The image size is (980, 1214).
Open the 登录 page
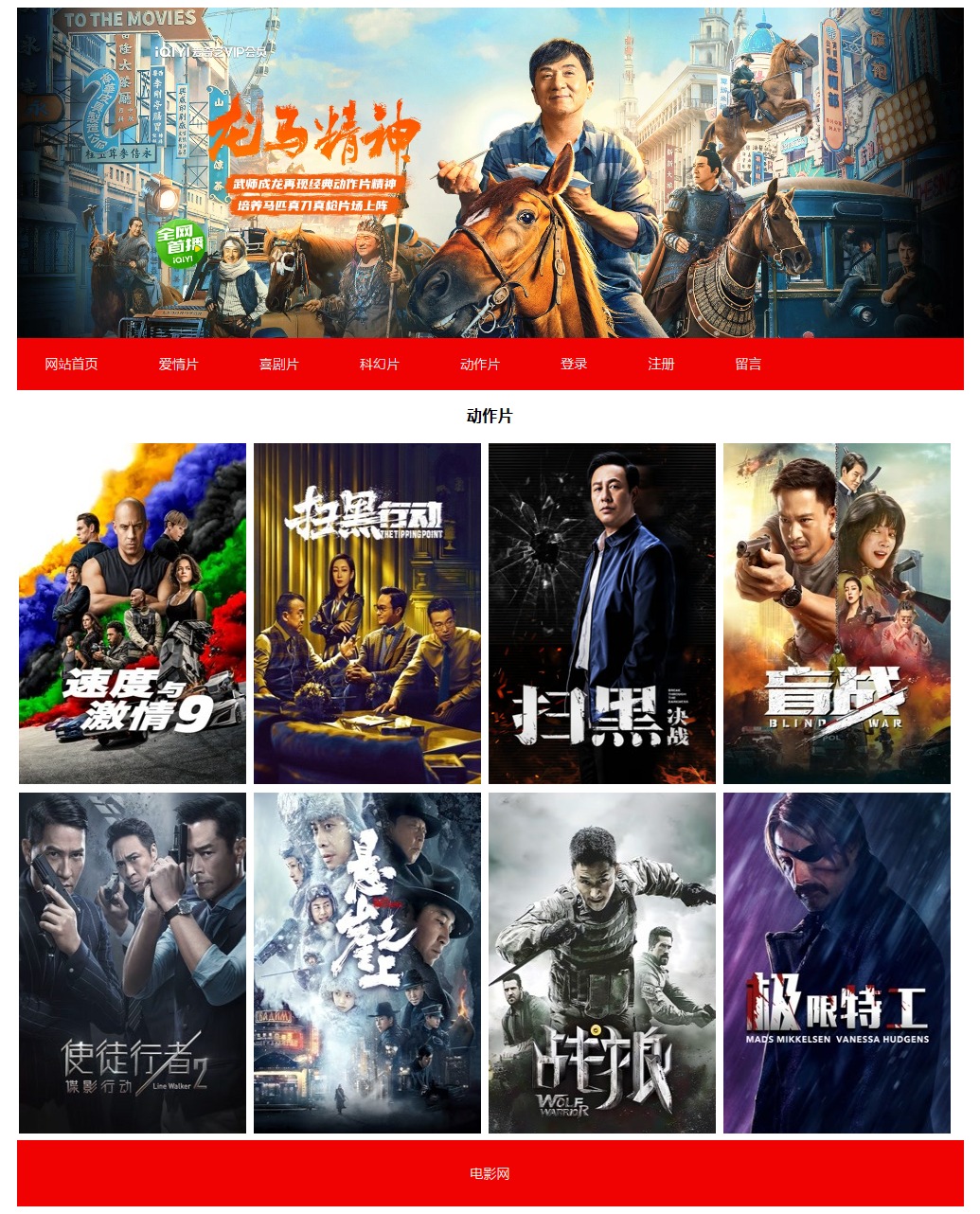click(x=574, y=365)
